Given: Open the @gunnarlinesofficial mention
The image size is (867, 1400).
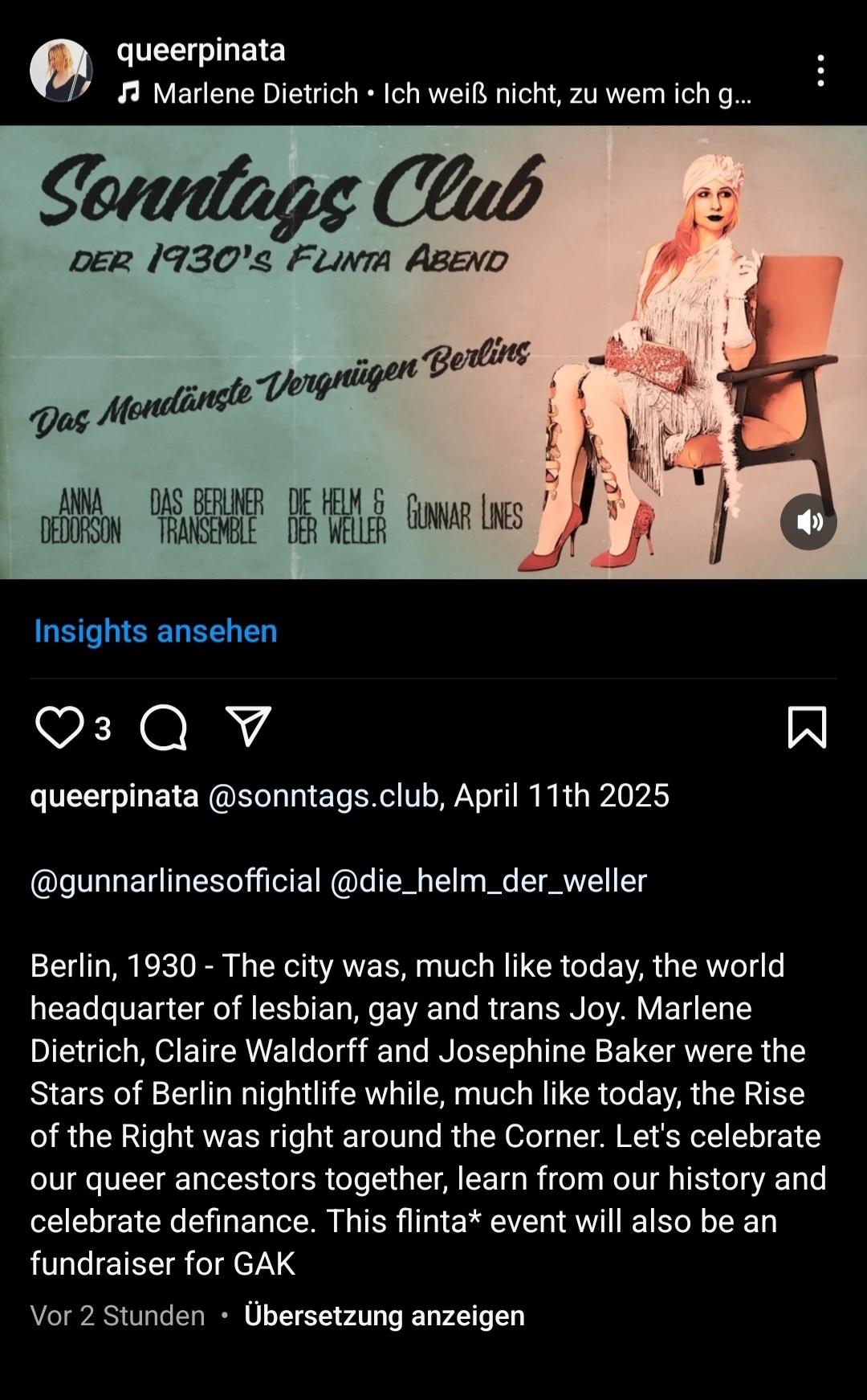Looking at the screenshot, I should 176,881.
